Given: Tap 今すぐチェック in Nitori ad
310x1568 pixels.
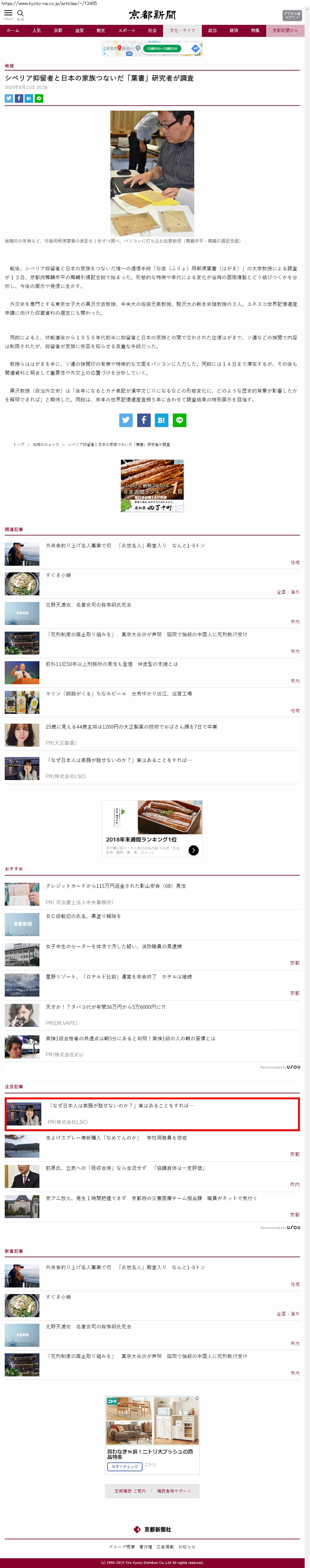Looking at the screenshot, I should pyautogui.click(x=125, y=1467).
